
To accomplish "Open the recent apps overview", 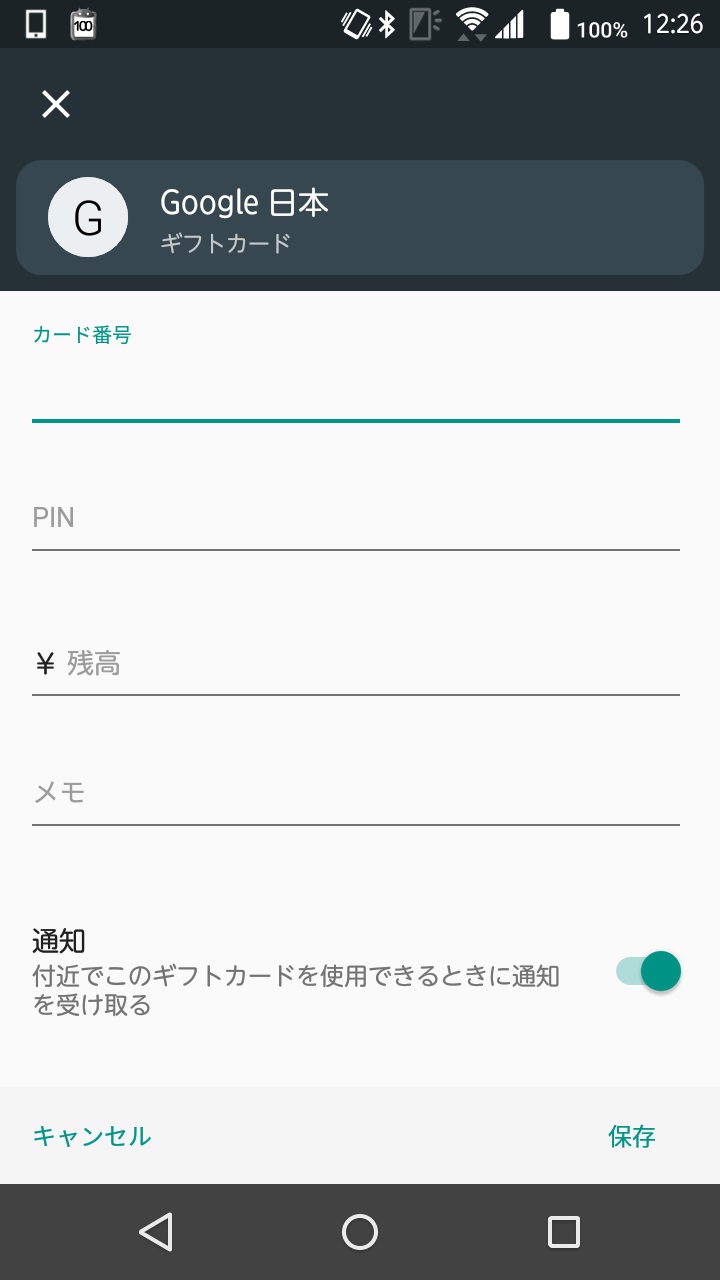I will click(x=564, y=1232).
